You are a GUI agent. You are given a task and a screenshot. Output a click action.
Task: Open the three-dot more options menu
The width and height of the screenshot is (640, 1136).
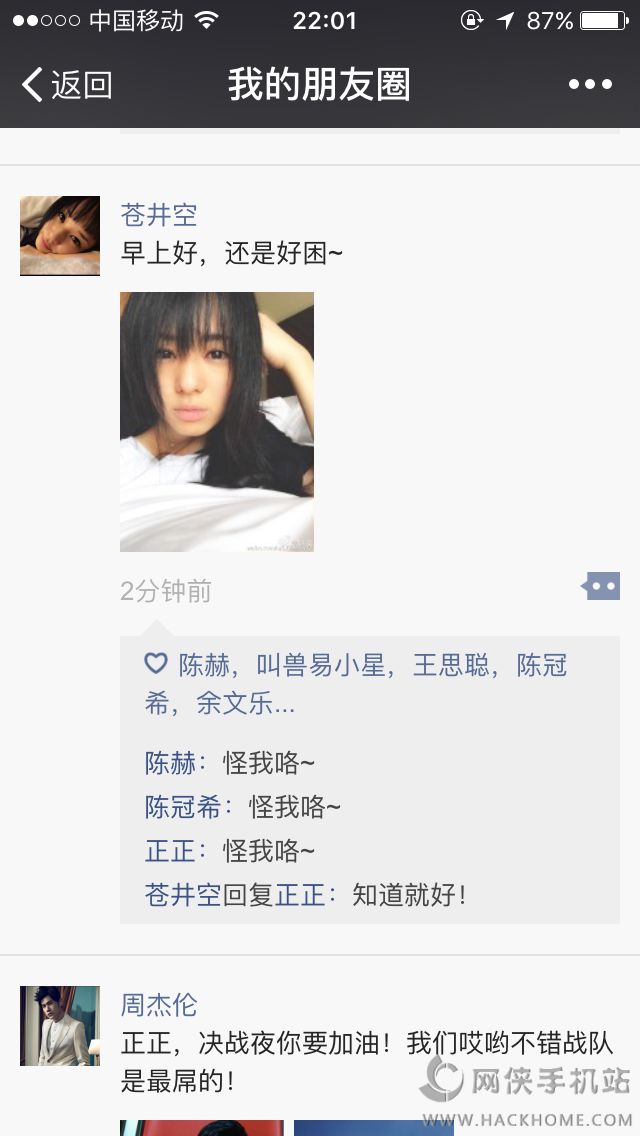pos(590,85)
